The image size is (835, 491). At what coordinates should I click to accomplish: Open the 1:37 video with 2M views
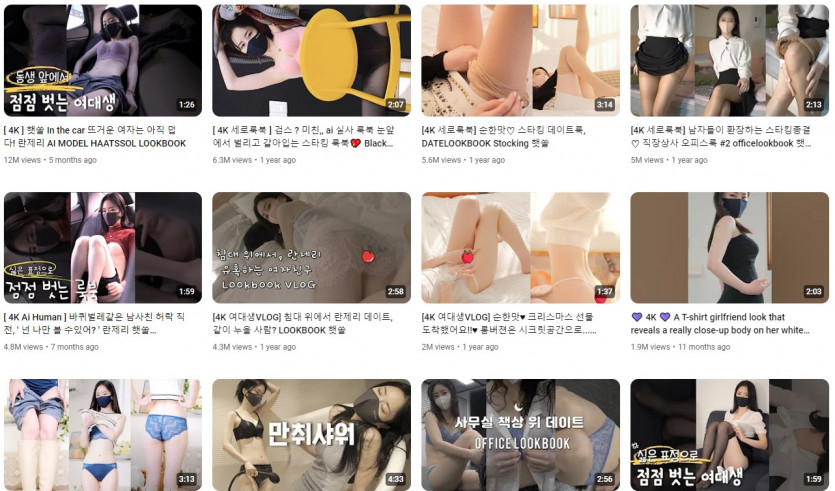click(x=520, y=248)
